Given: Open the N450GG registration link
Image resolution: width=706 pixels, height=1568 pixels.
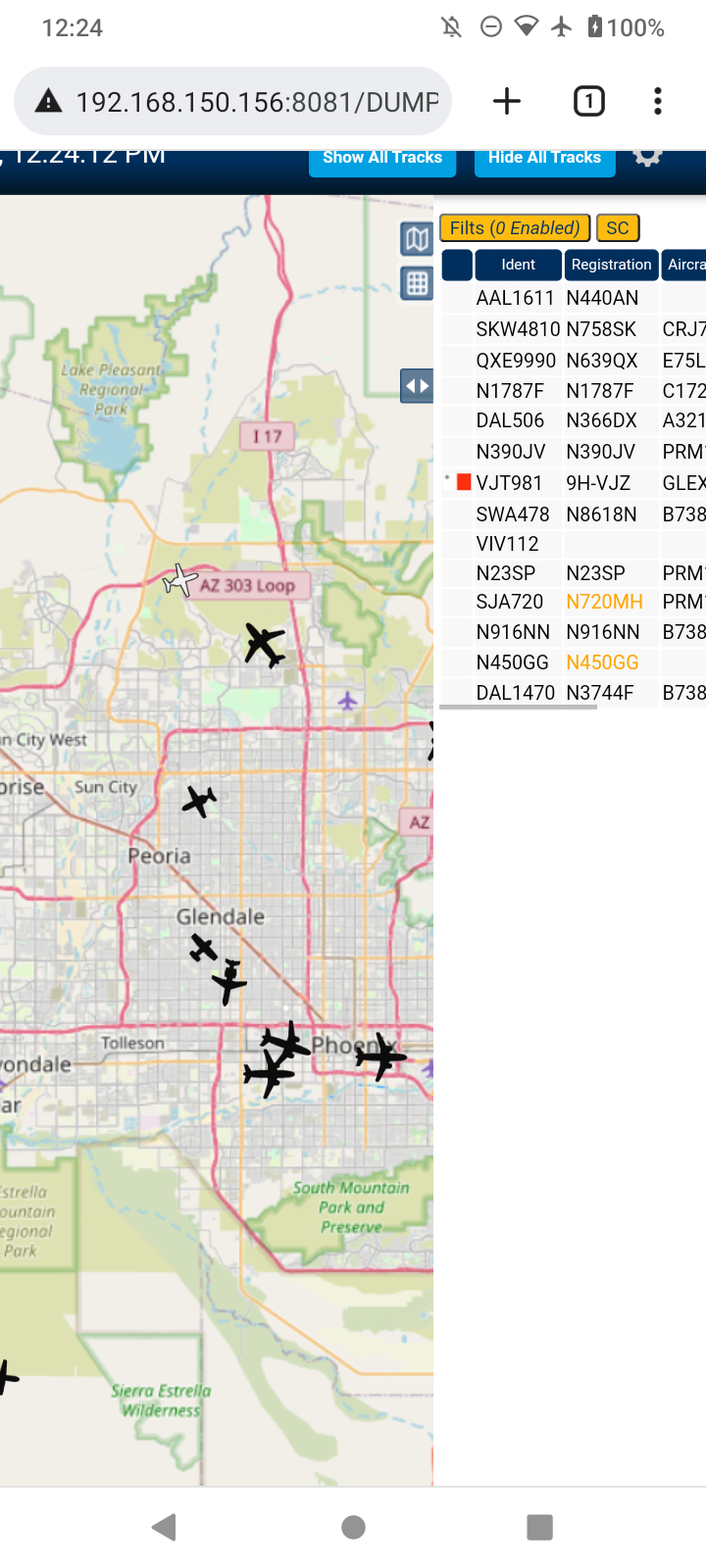Looking at the screenshot, I should coord(602,662).
